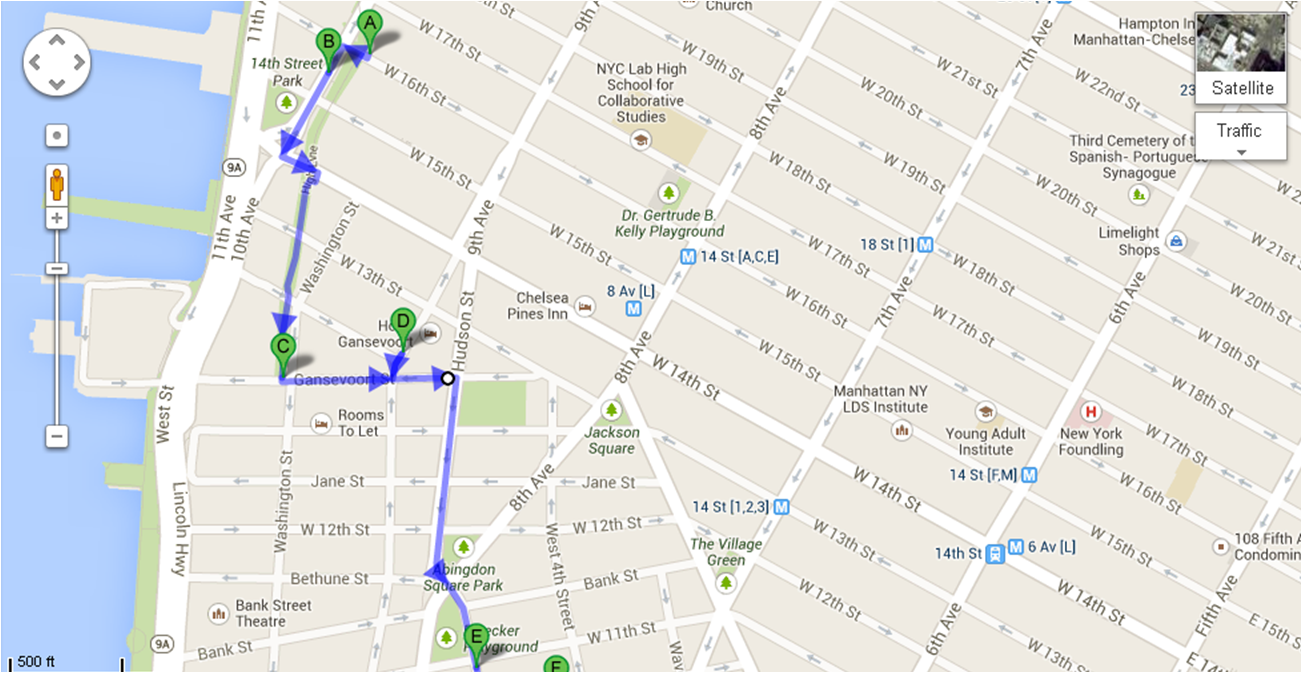Expand the Traffic layer dropdown
This screenshot has height=673, width=1302.
[1240, 136]
